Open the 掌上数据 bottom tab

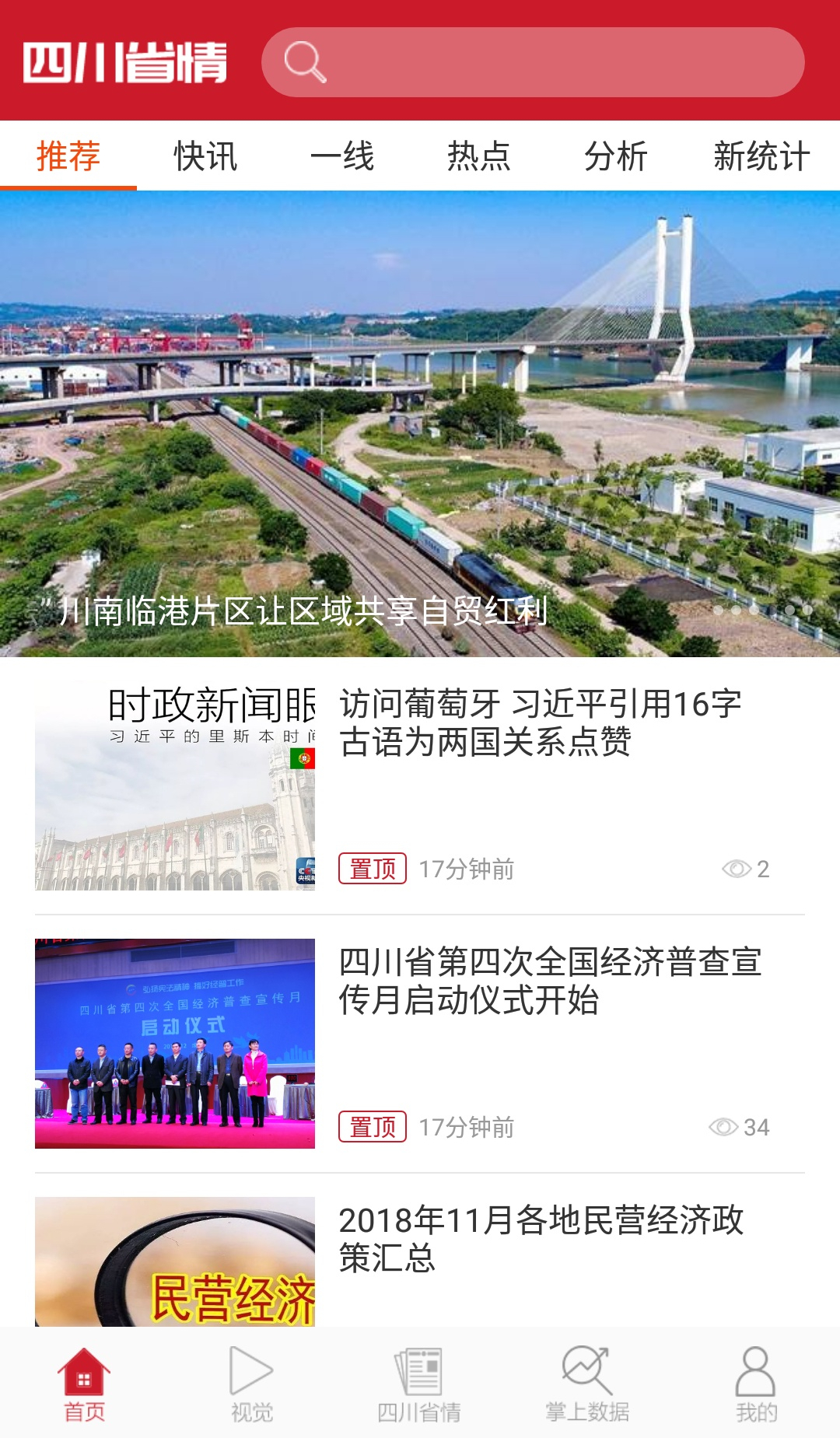point(587,1384)
